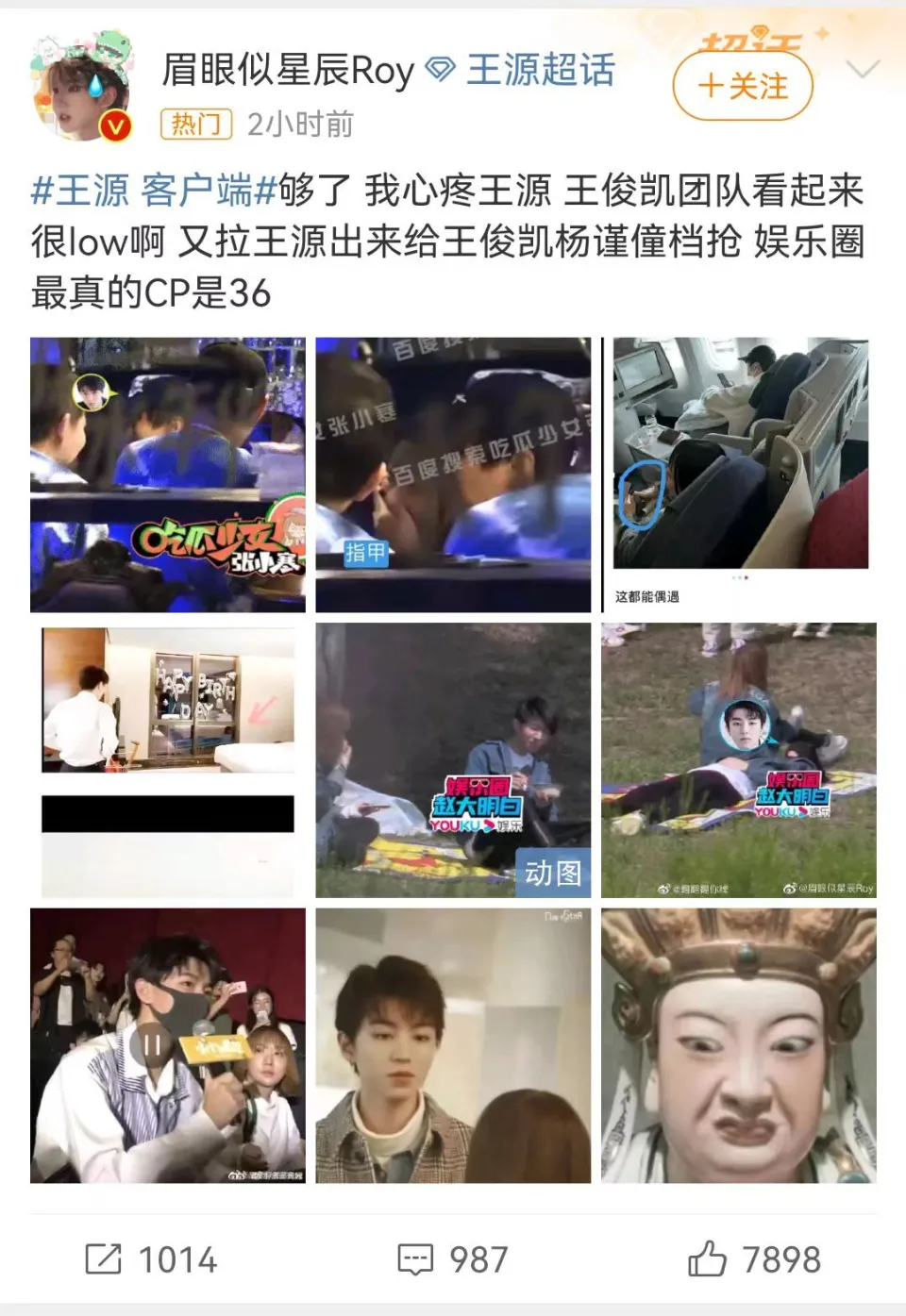Repost this post showing 1014 shares
906x1316 pixels.
(151, 1259)
